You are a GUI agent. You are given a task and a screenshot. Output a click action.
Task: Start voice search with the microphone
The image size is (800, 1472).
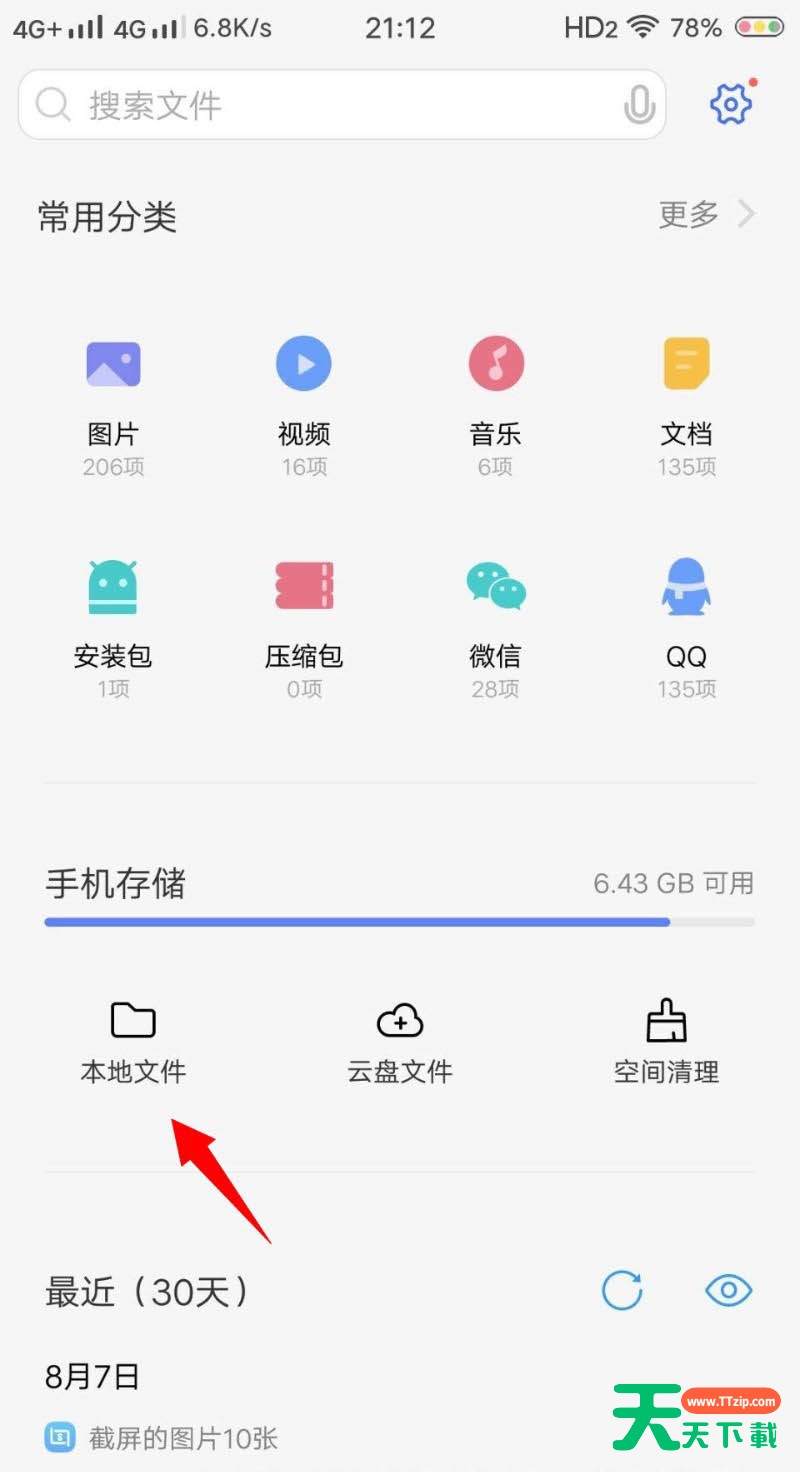(x=638, y=104)
